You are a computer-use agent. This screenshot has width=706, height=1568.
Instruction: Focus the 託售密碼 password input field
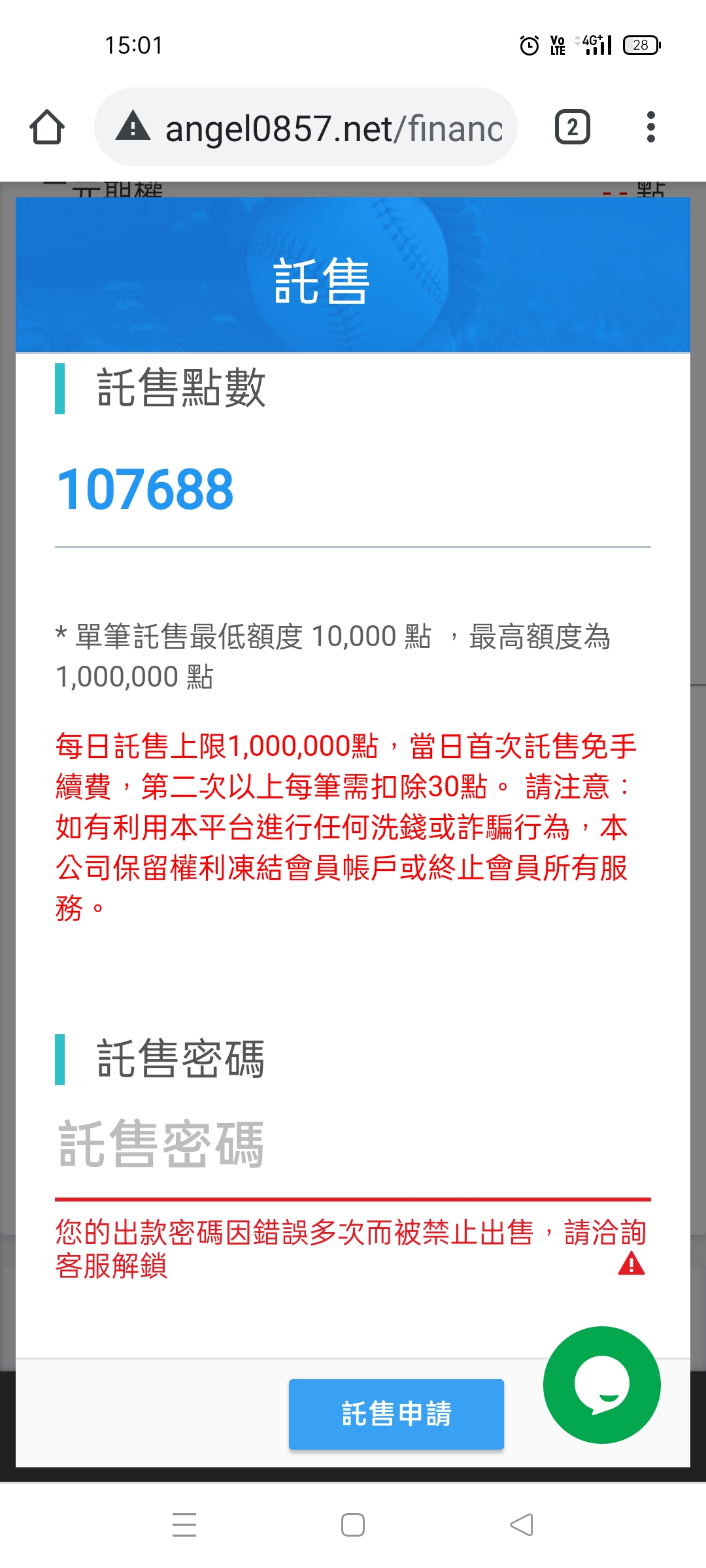tap(353, 1145)
